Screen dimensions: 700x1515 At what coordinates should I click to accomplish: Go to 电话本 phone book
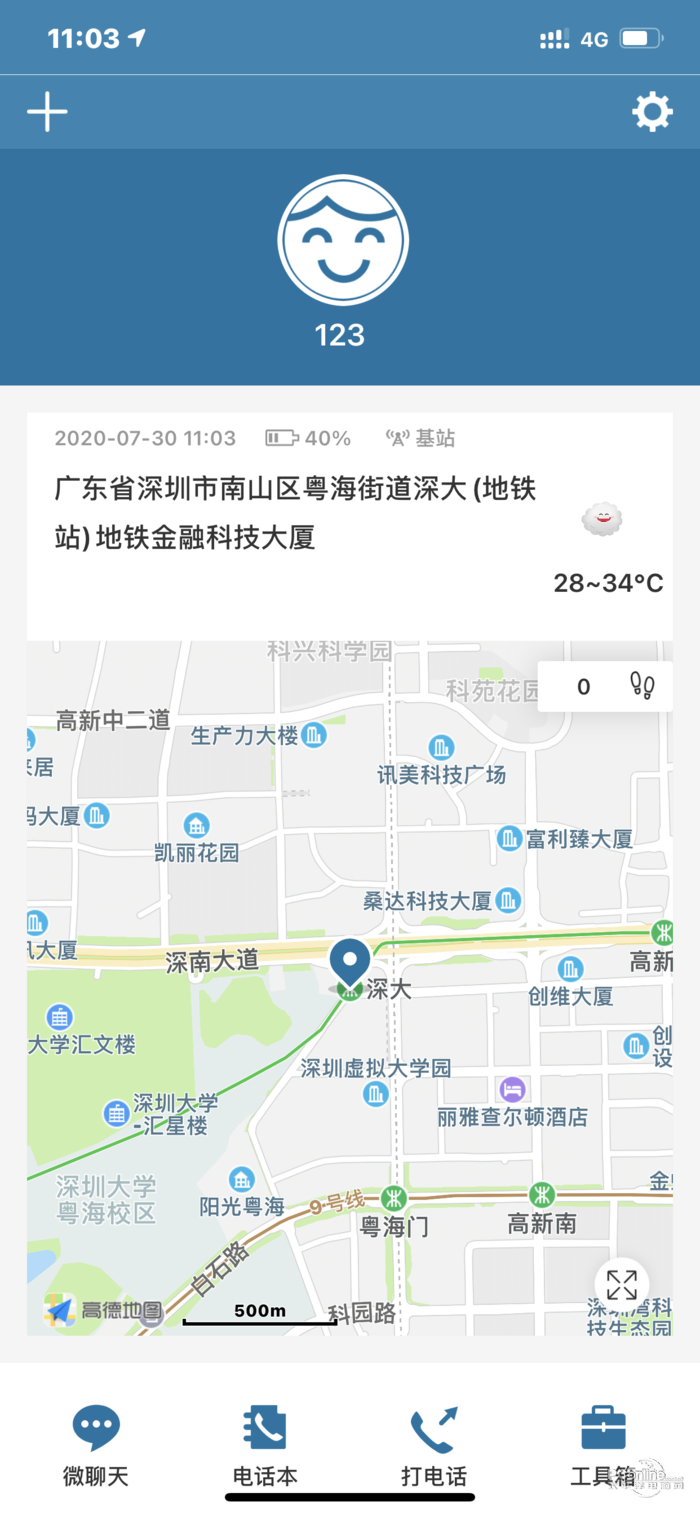tap(265, 1445)
